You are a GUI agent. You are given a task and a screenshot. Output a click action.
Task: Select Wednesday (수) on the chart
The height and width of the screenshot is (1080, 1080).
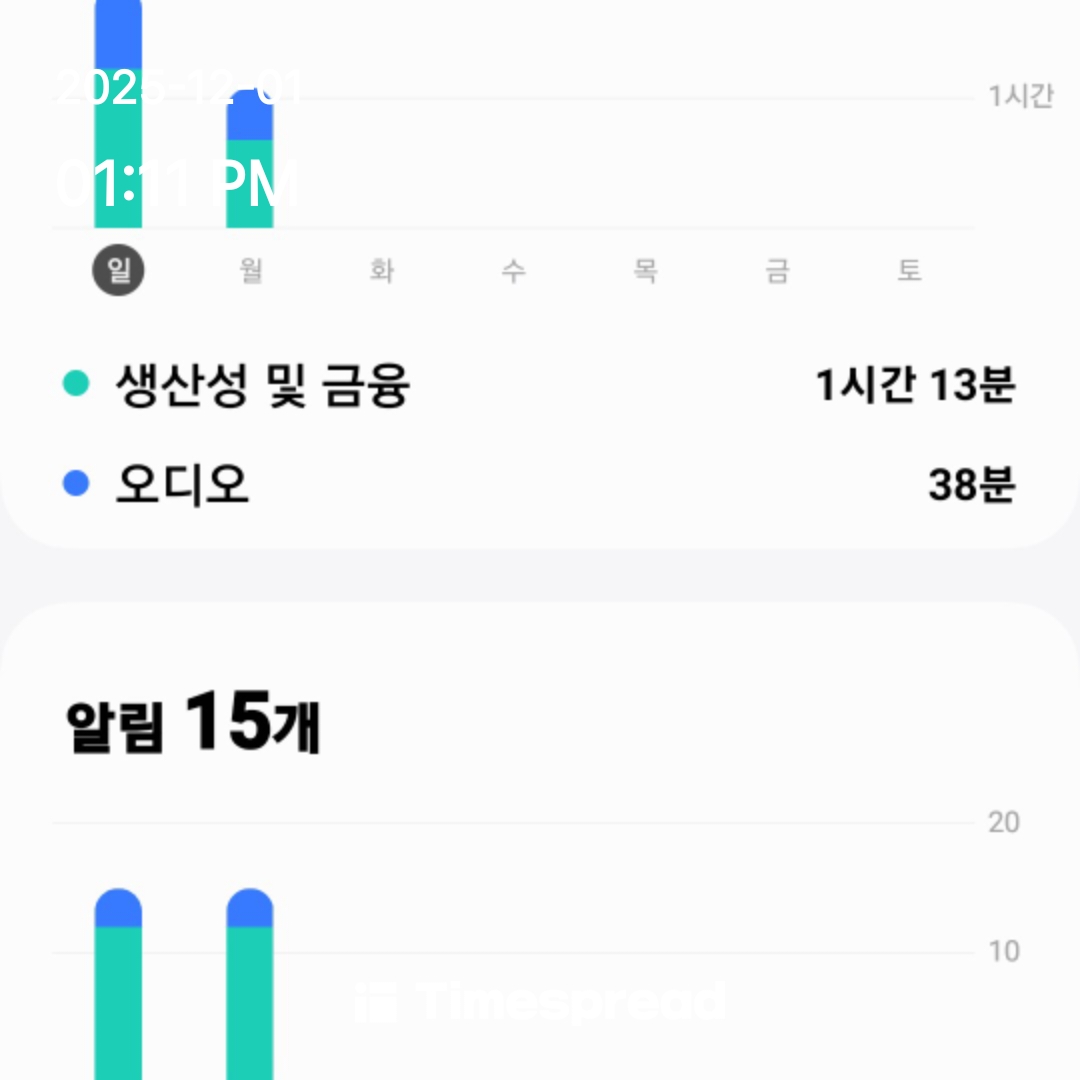513,271
